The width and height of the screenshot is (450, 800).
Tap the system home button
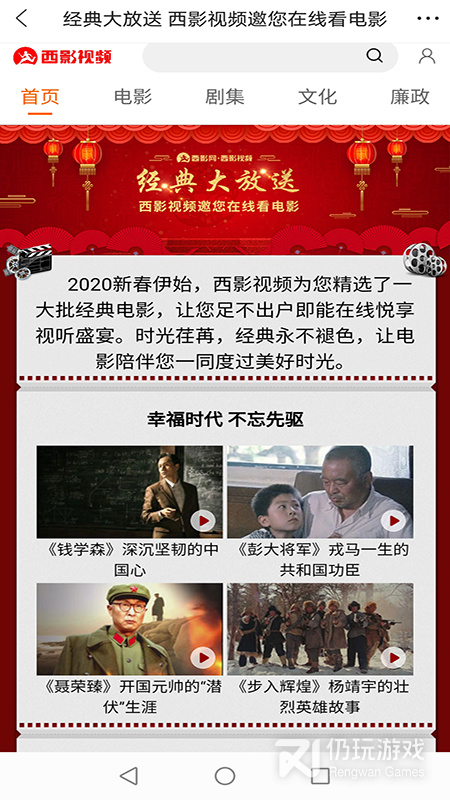(x=224, y=776)
